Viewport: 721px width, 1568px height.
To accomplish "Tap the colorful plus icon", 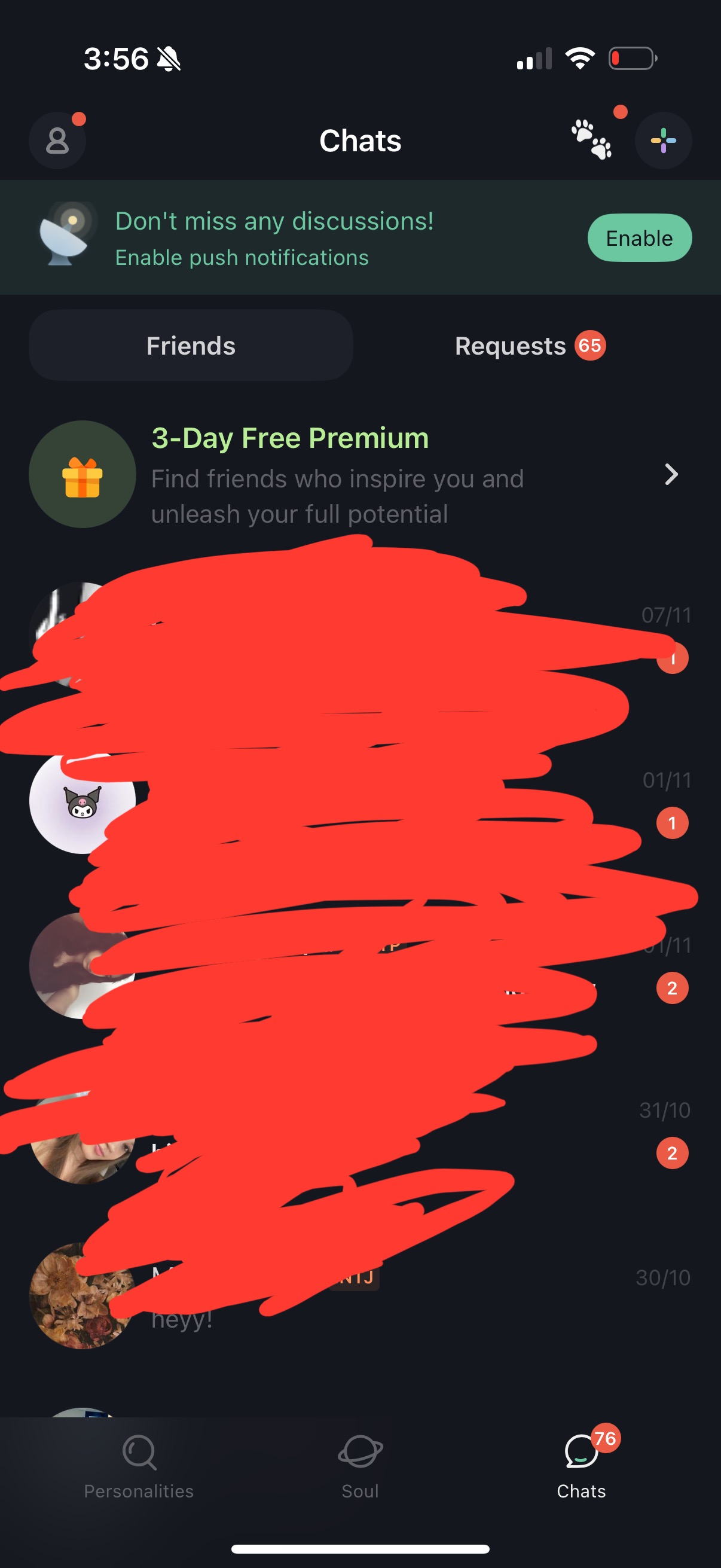I will [x=662, y=141].
